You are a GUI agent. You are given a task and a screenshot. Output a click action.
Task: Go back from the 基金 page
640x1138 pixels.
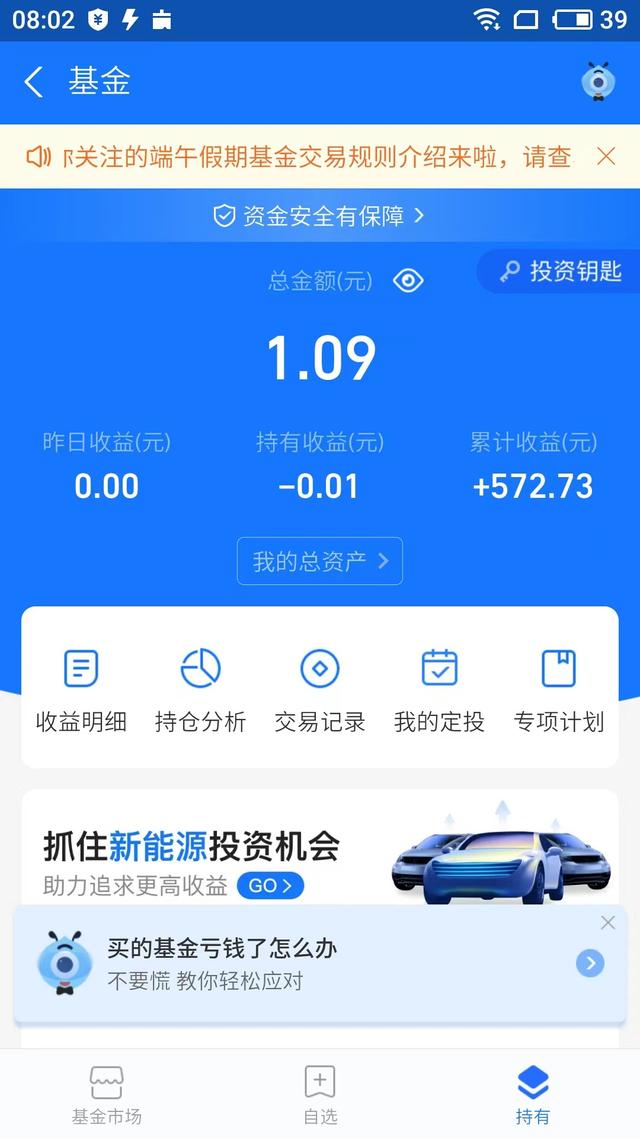34,82
